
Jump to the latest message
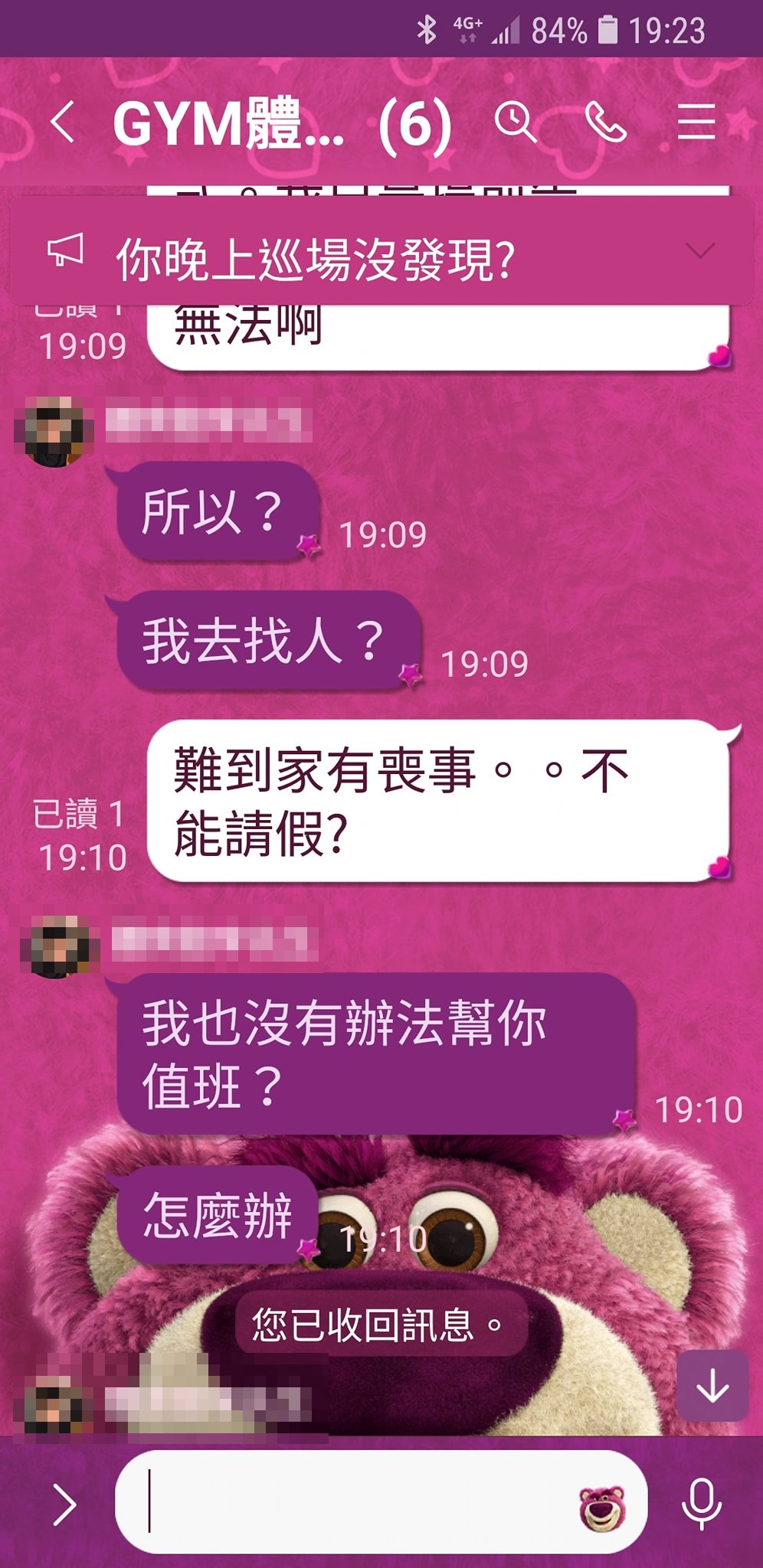712,1386
